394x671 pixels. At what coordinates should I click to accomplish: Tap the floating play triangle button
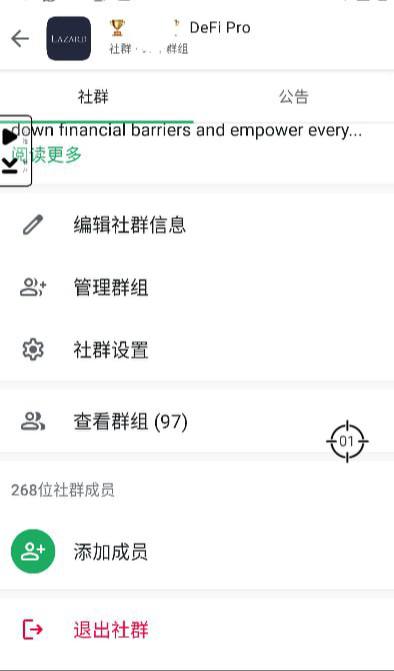10,137
